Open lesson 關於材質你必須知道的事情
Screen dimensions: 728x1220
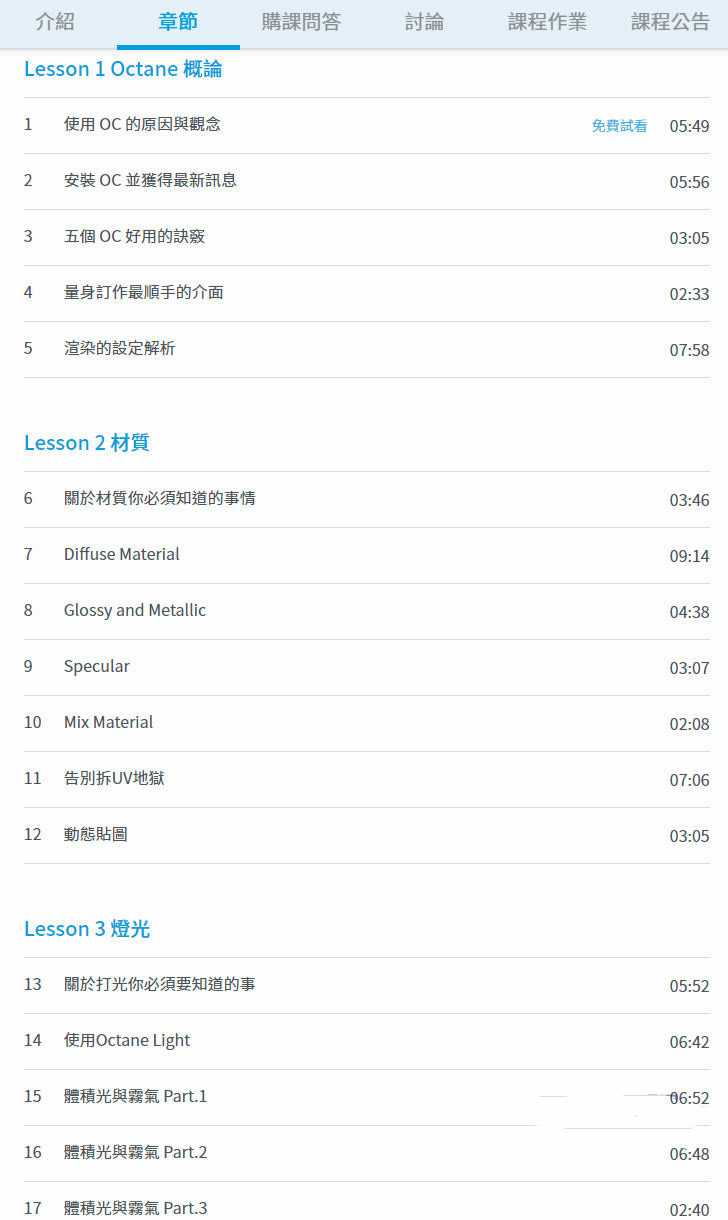[x=159, y=498]
